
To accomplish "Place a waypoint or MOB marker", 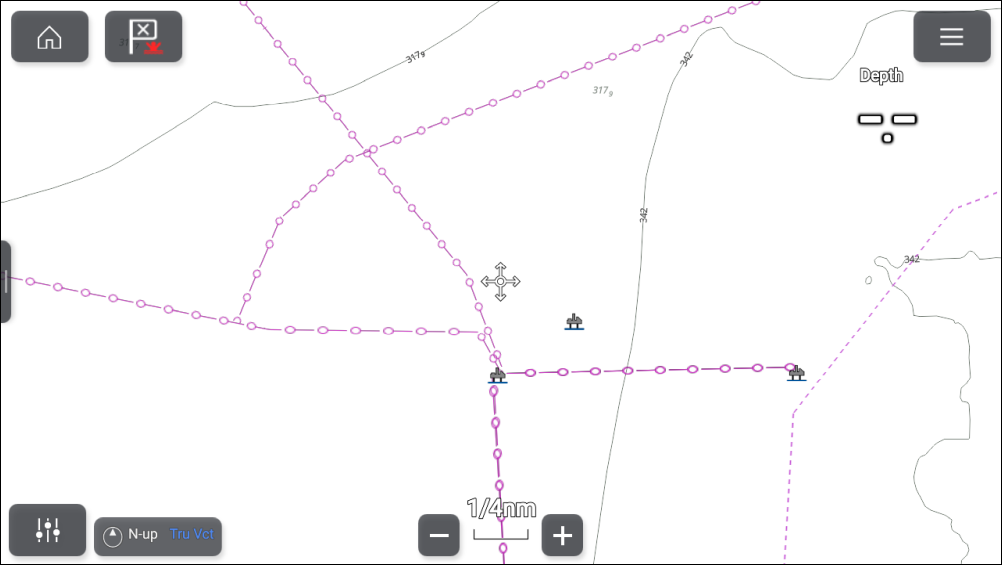I will (144, 37).
